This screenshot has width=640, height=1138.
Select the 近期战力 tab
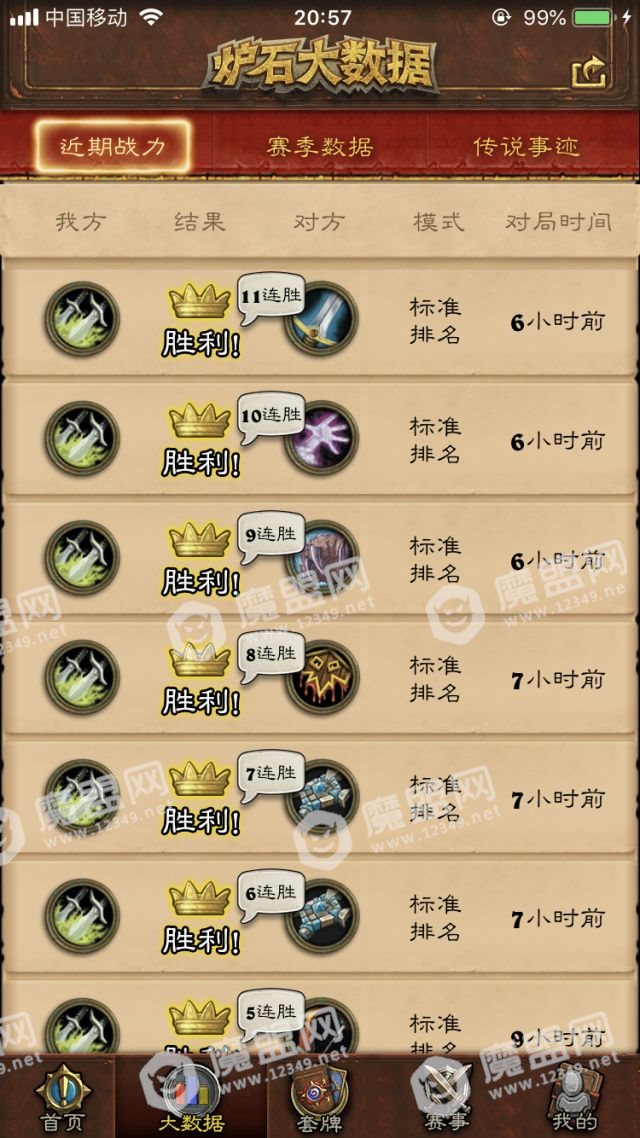112,147
